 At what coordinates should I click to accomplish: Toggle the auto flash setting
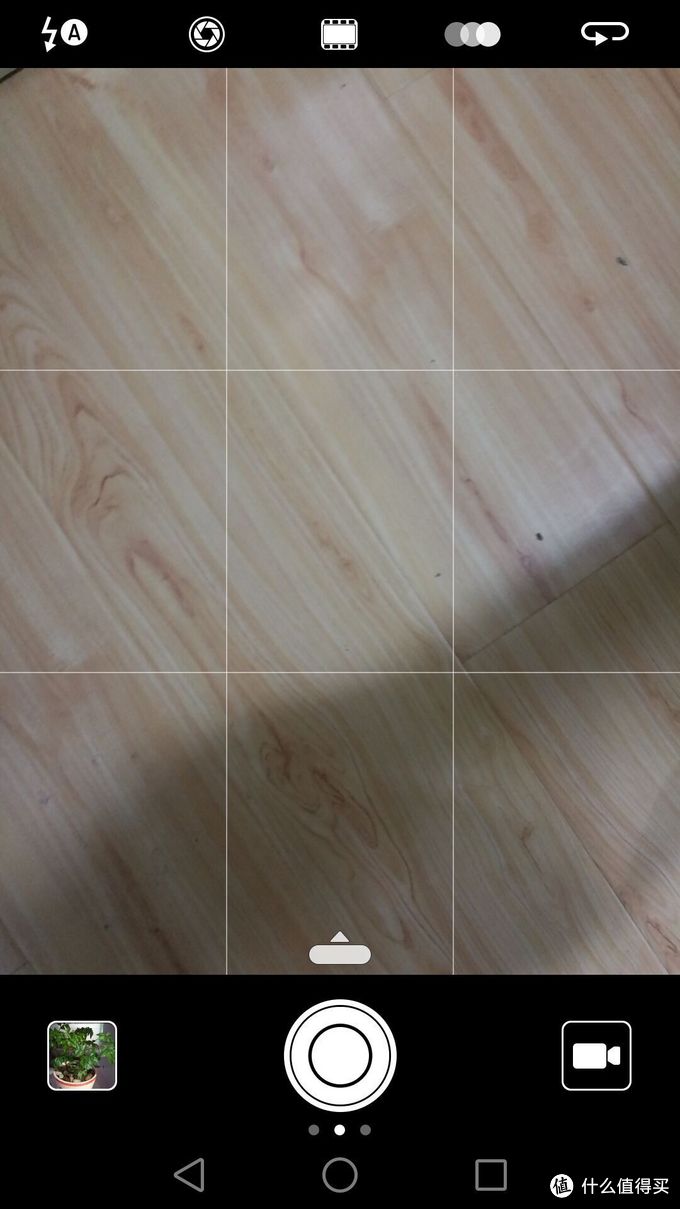pos(62,34)
